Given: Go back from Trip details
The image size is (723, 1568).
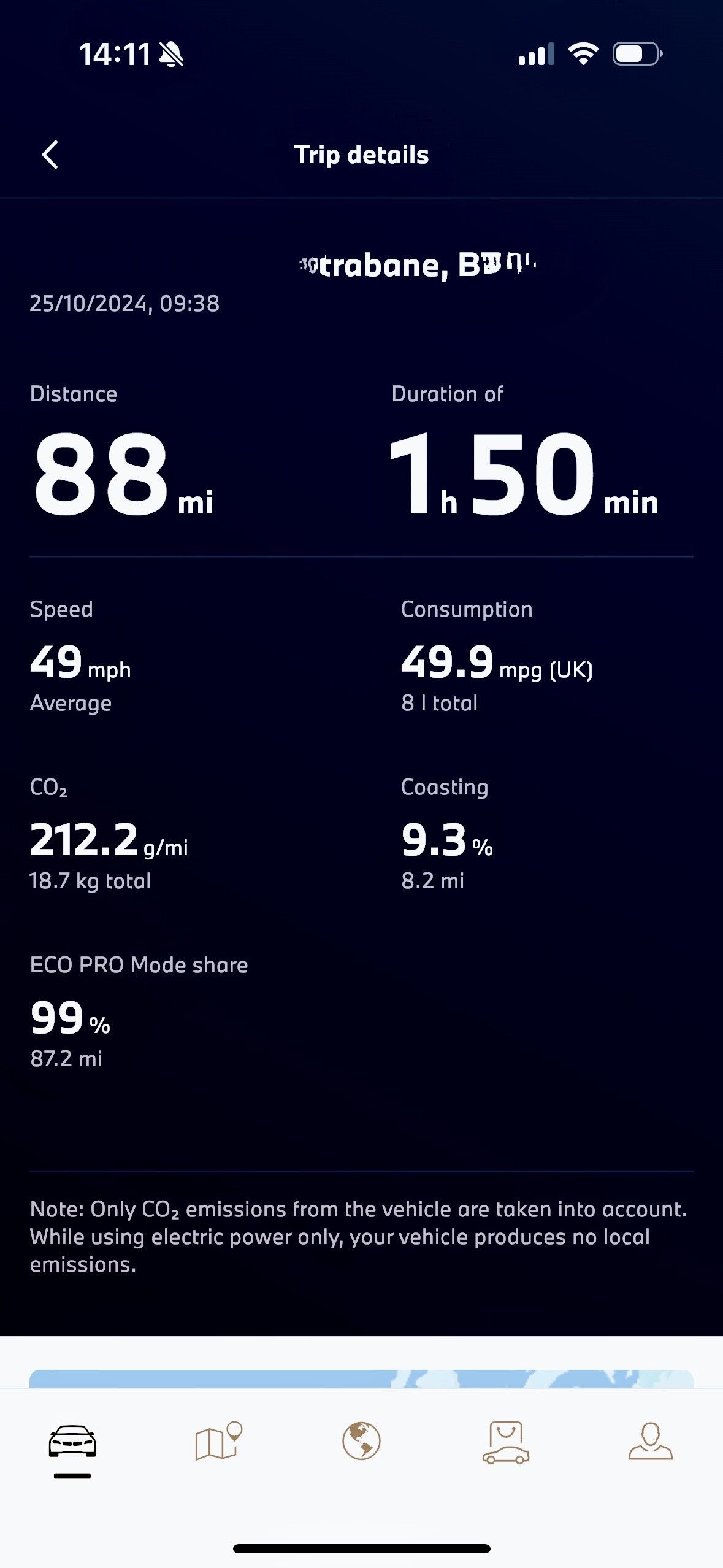Looking at the screenshot, I should 50,155.
